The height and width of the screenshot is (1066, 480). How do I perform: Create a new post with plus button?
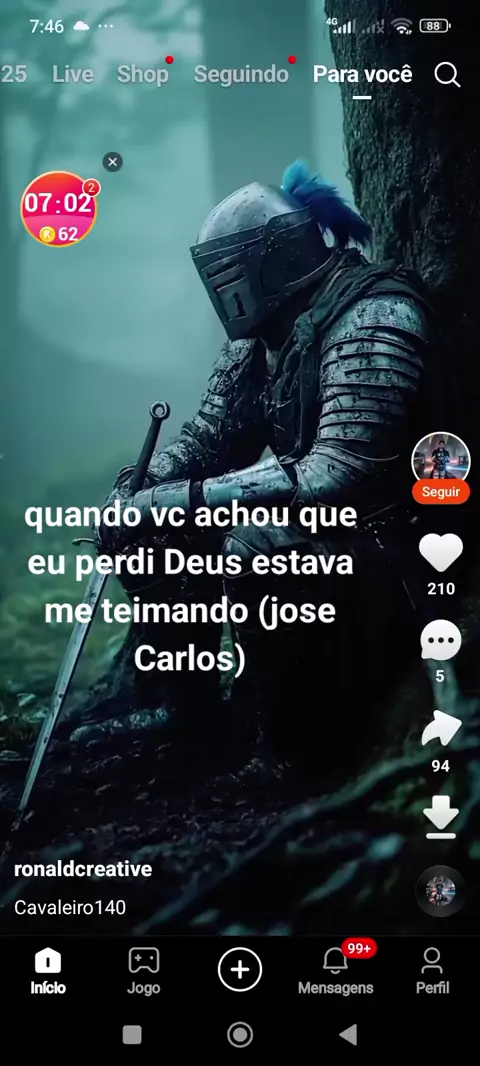tap(240, 969)
